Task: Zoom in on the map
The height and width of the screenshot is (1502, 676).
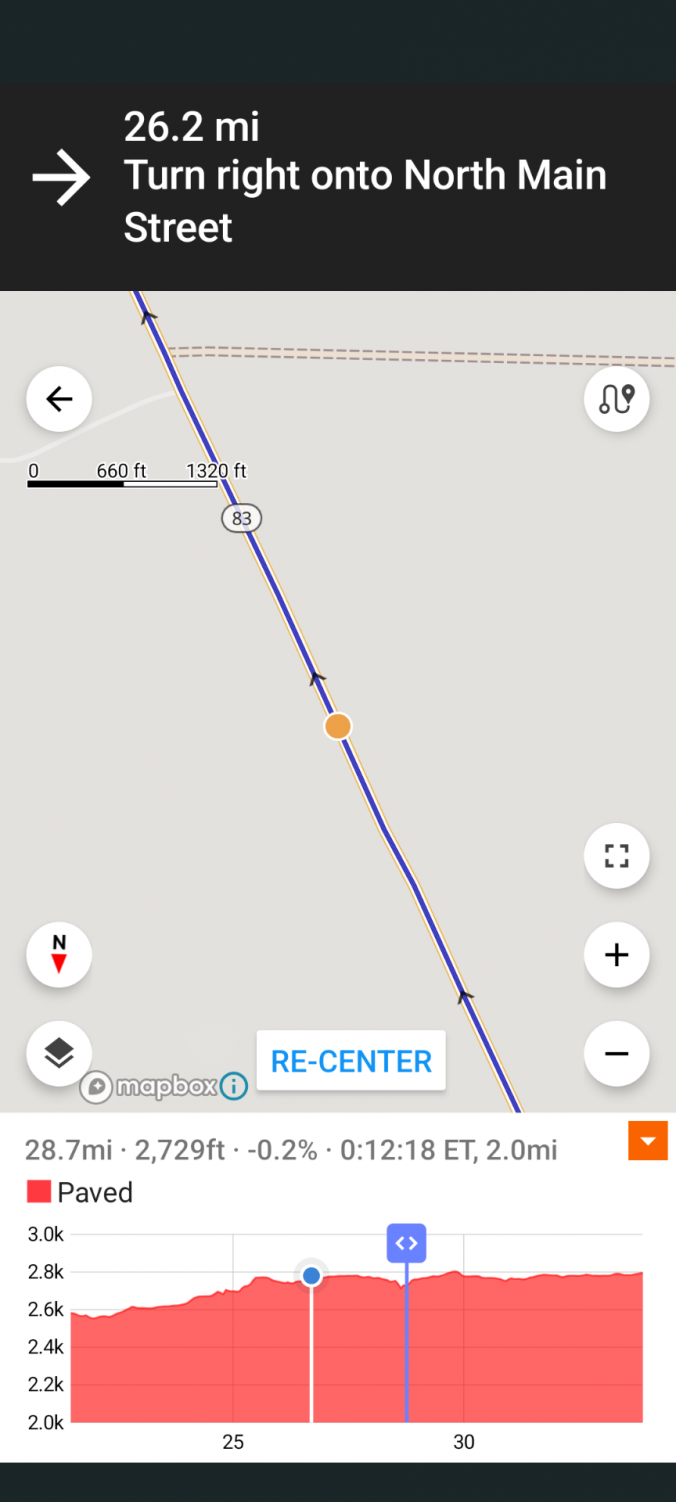Action: tap(617, 955)
